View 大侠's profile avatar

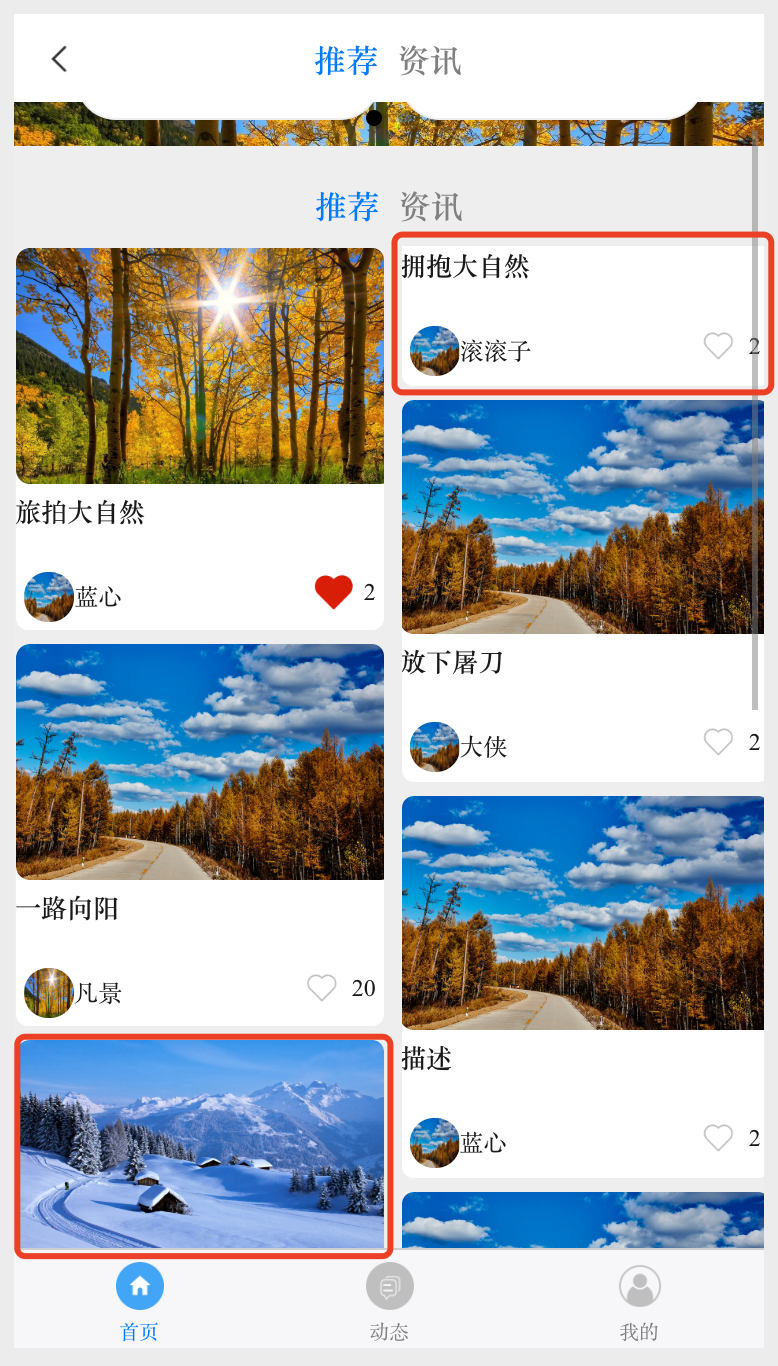(435, 746)
